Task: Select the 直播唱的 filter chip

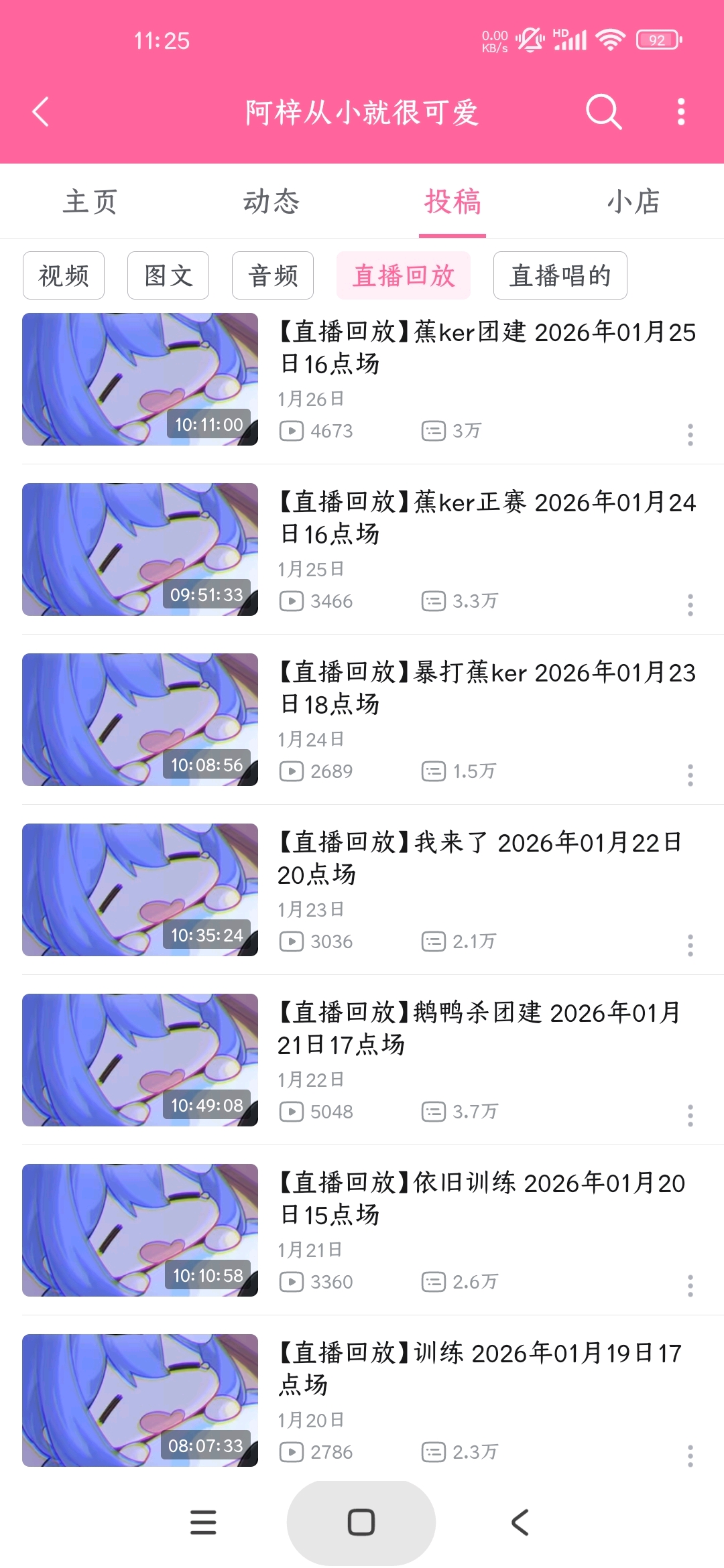Action: [560, 275]
